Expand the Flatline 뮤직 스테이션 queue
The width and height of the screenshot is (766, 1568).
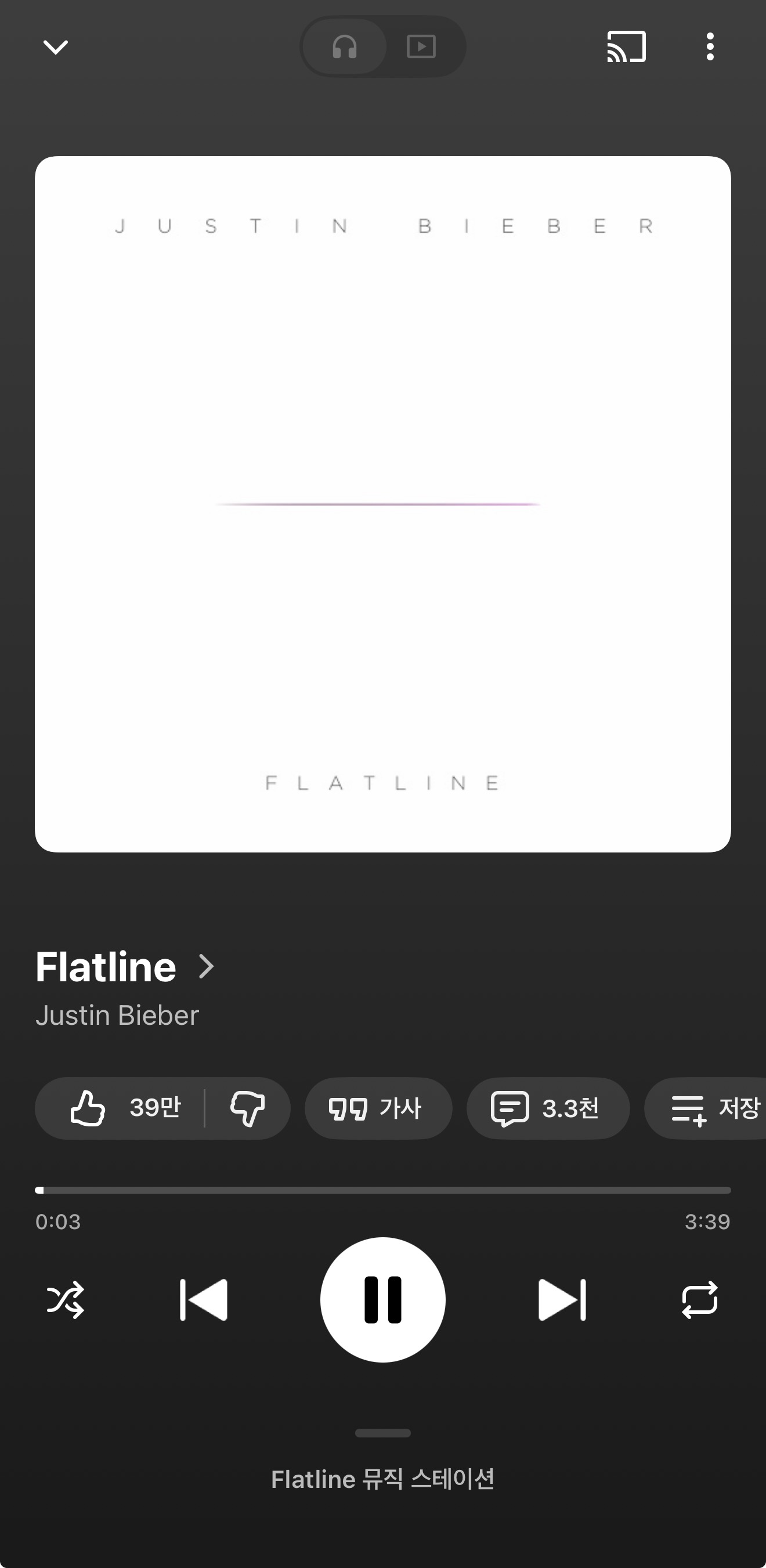(382, 1478)
